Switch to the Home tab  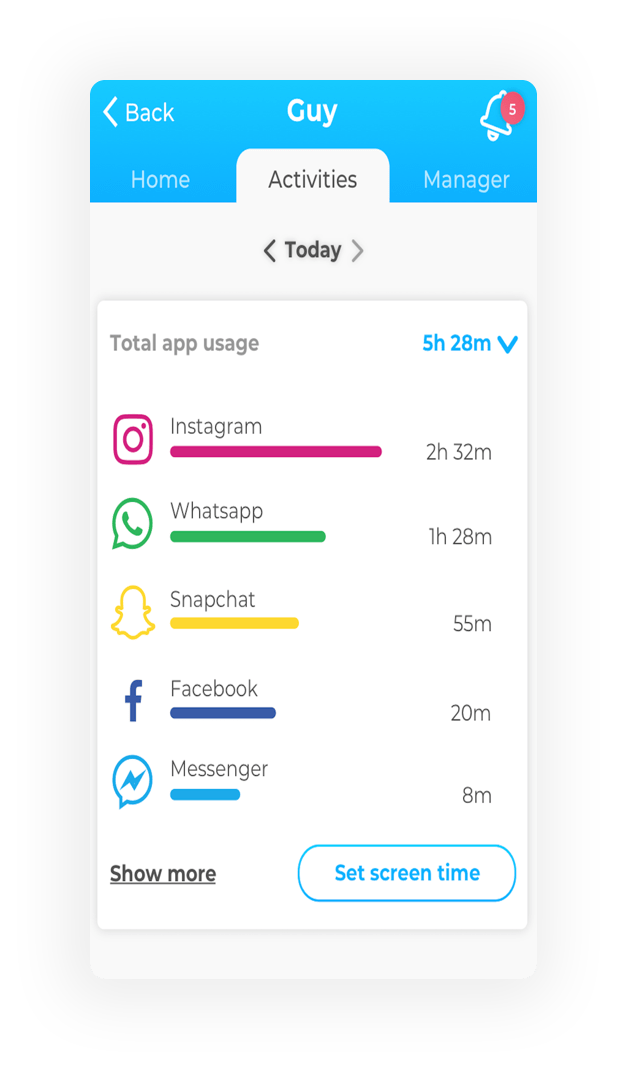pos(160,179)
